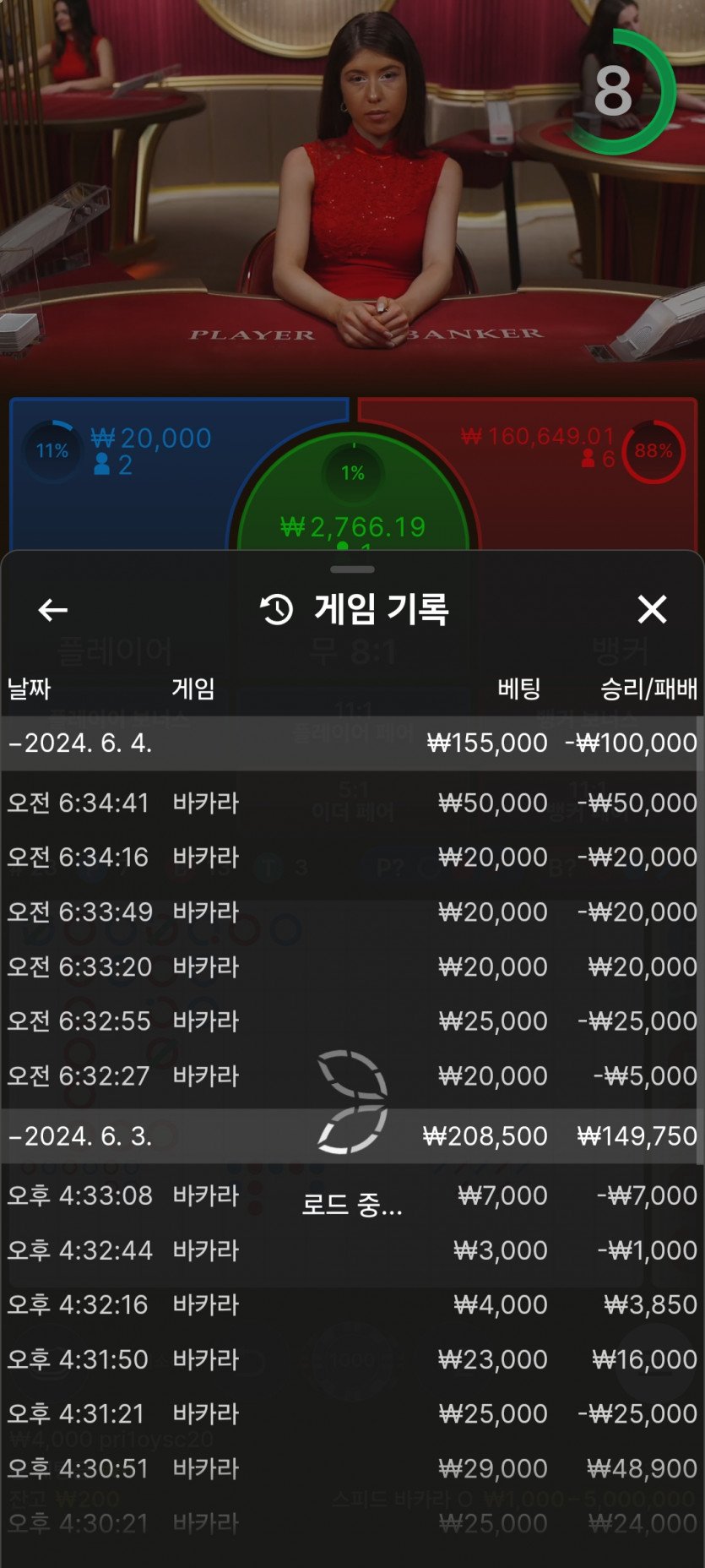
Task: Close the 게임 기록 panel
Action: pyautogui.click(x=652, y=609)
